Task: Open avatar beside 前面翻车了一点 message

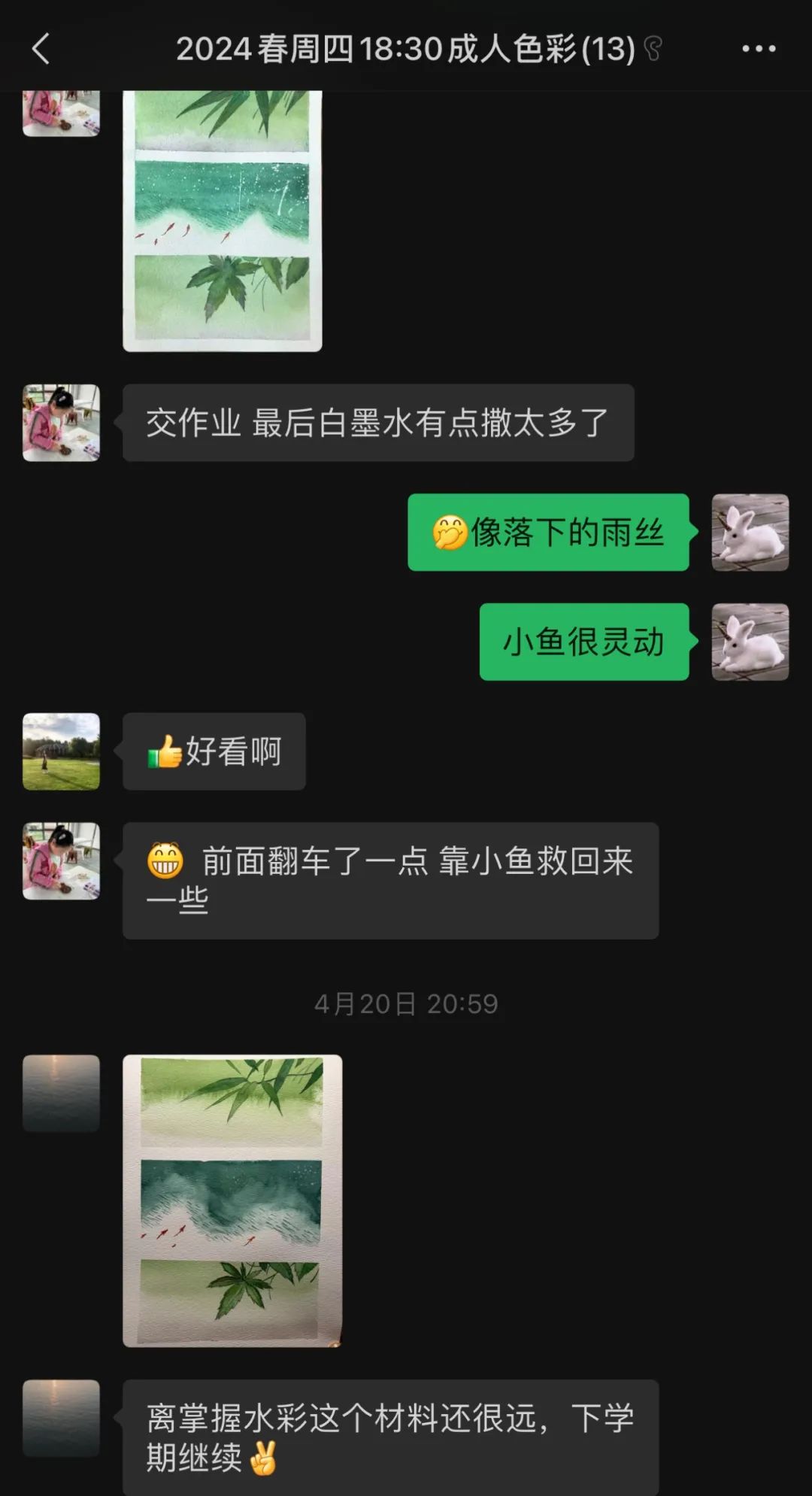Action: 61,860
